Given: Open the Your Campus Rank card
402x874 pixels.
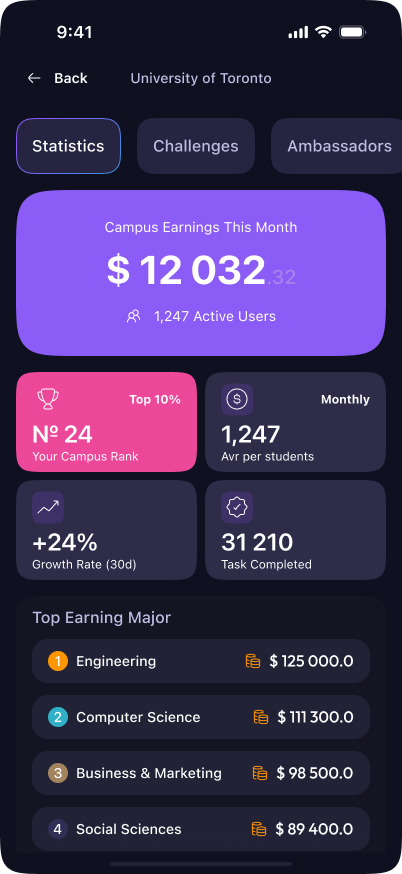Looking at the screenshot, I should pos(106,422).
